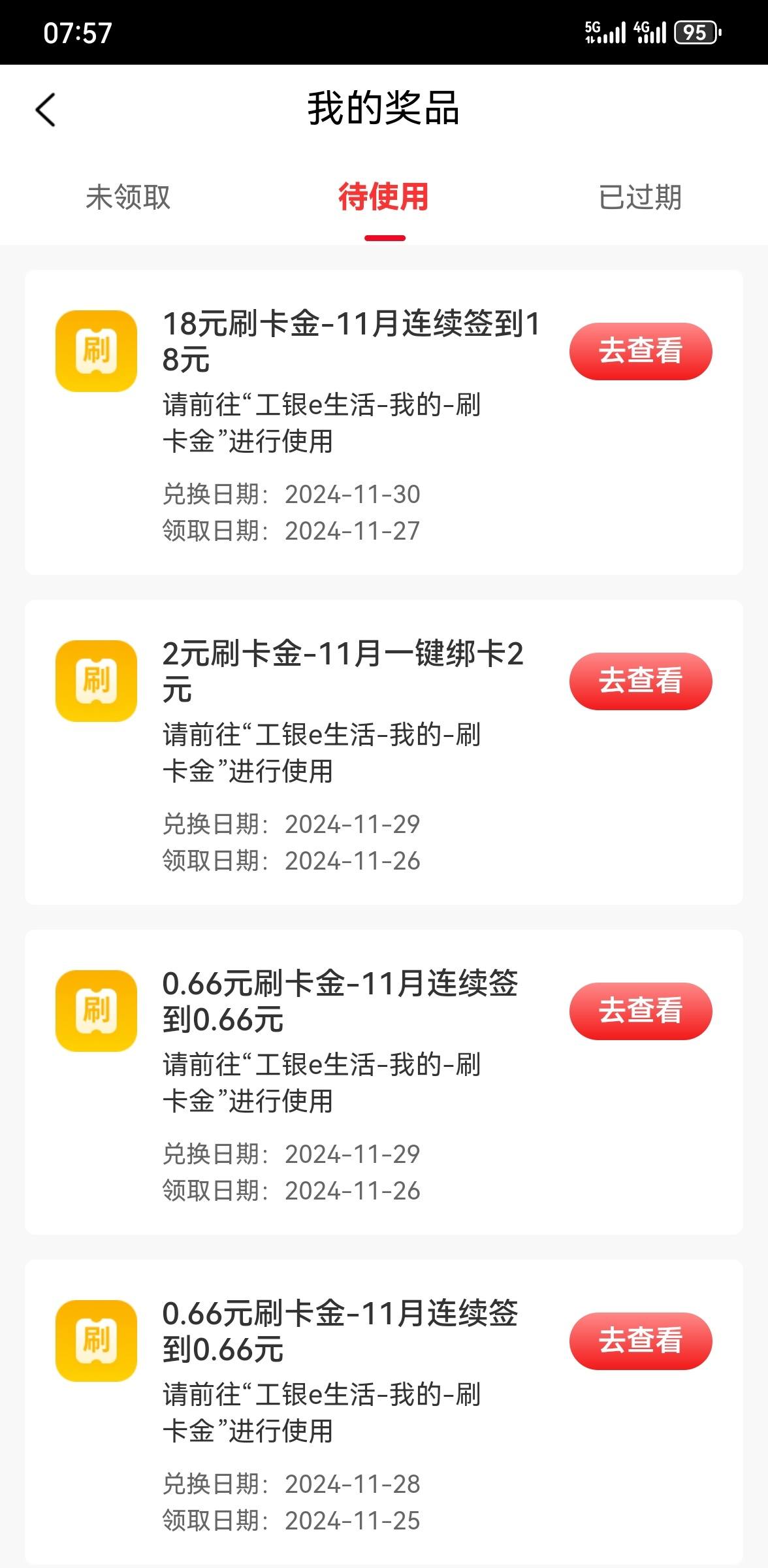Tap 去查看 on 0.66元刷卡金 redeemable 2024-11-28

tap(641, 1341)
